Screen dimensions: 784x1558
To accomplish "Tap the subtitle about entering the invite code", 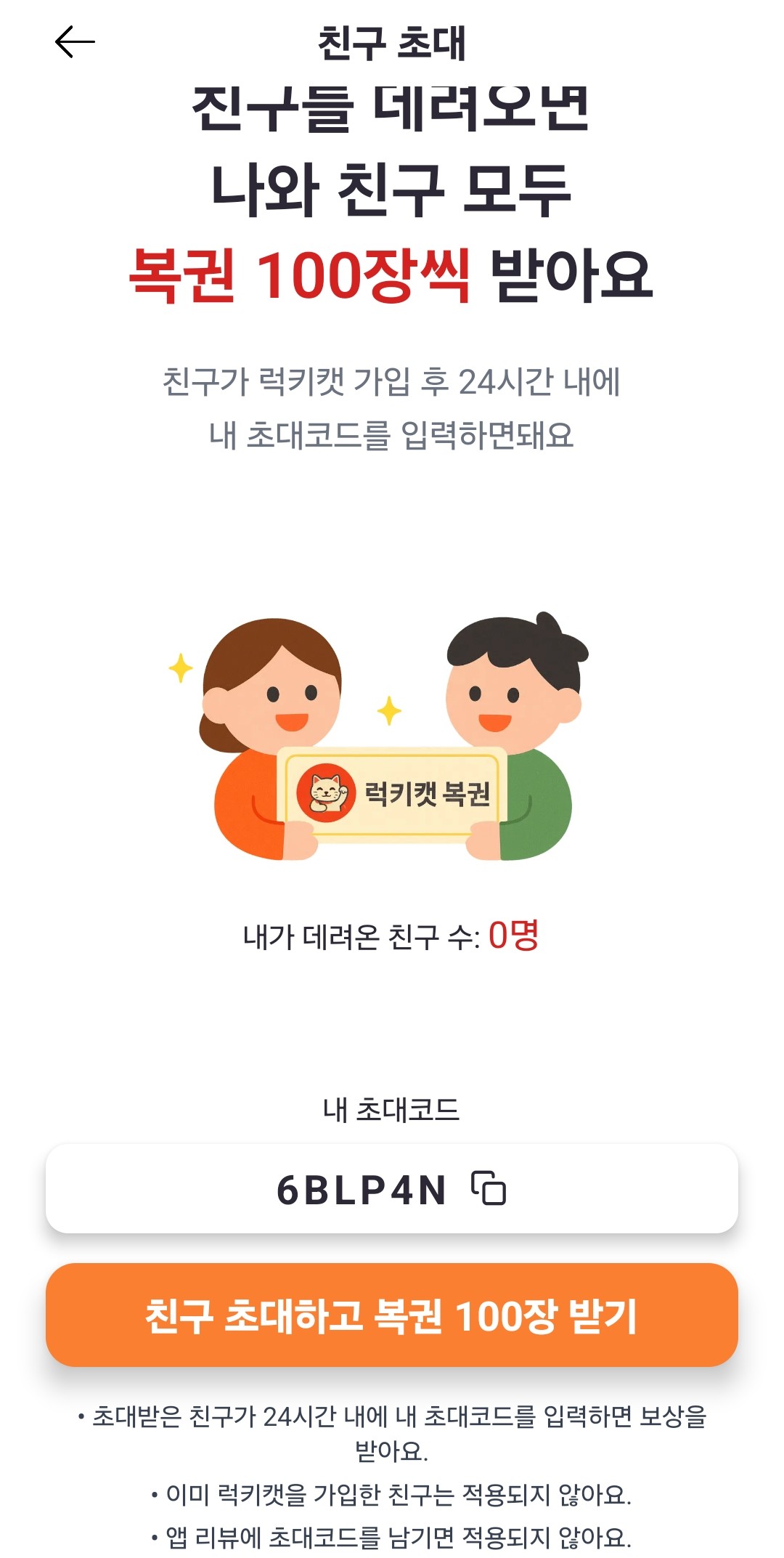I will click(392, 407).
